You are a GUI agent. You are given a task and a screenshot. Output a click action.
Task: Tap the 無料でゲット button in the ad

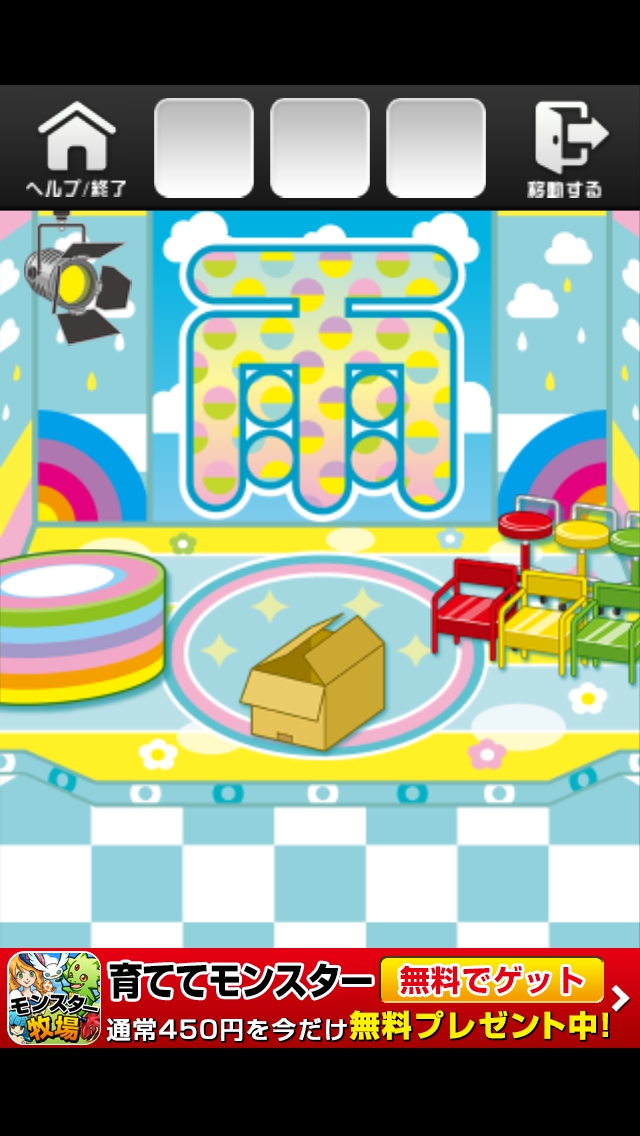(491, 980)
